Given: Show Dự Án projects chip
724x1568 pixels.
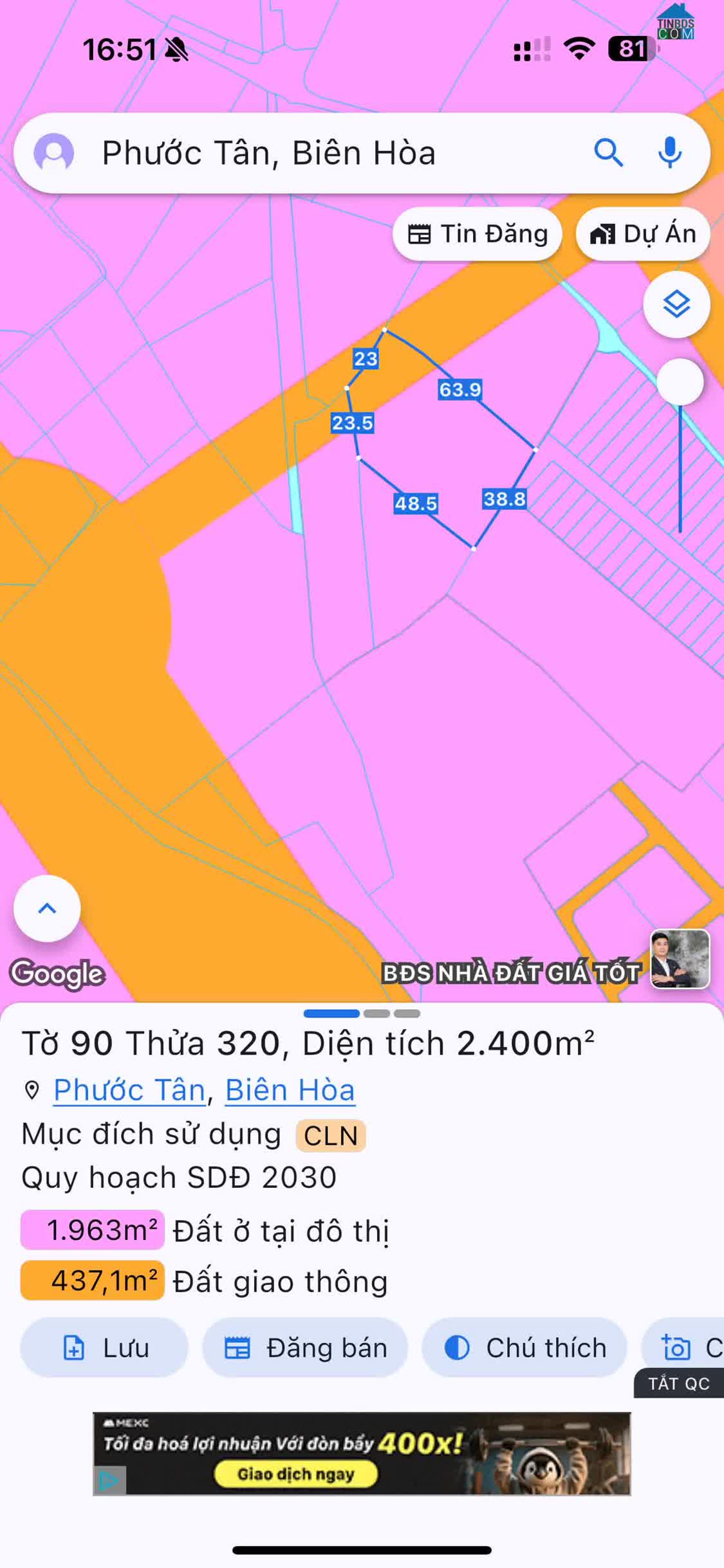Looking at the screenshot, I should pyautogui.click(x=643, y=234).
